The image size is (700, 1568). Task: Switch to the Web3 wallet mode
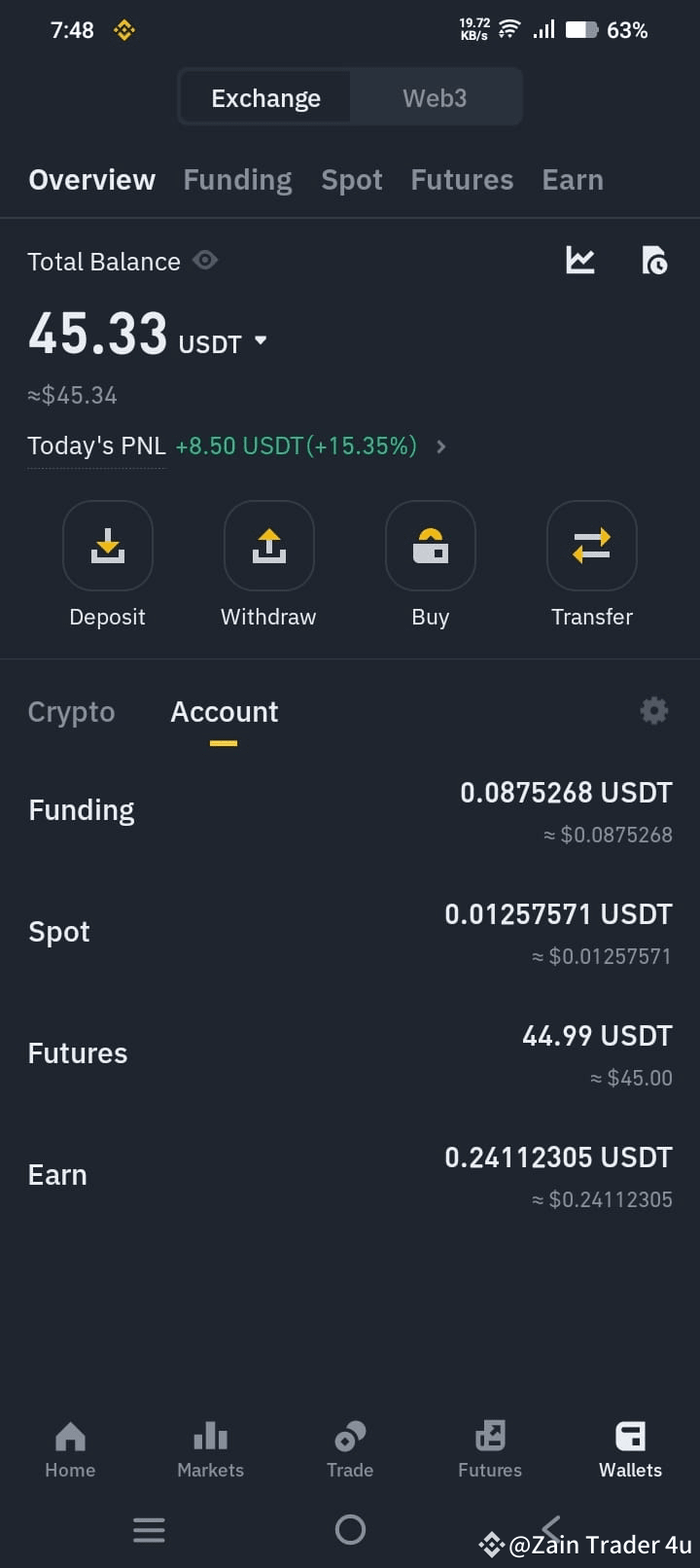tap(435, 97)
